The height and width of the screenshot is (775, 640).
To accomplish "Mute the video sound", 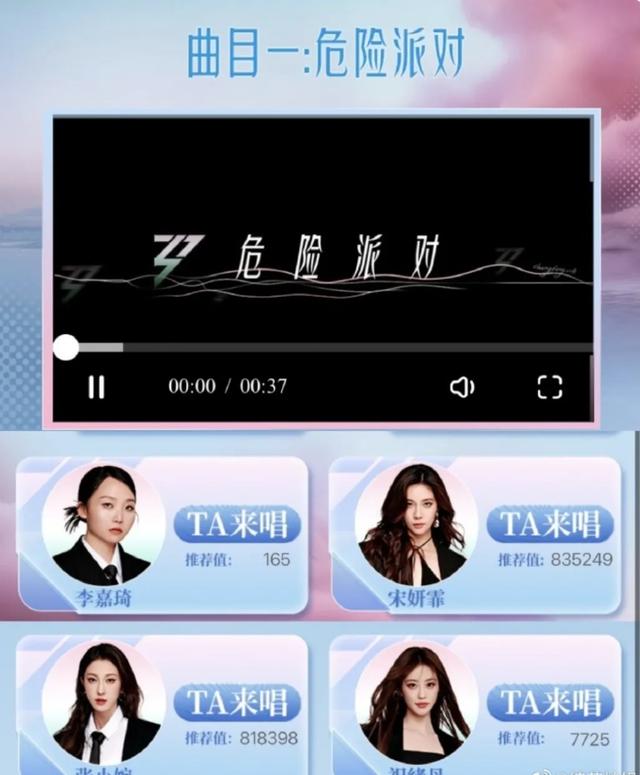I will pyautogui.click(x=461, y=387).
